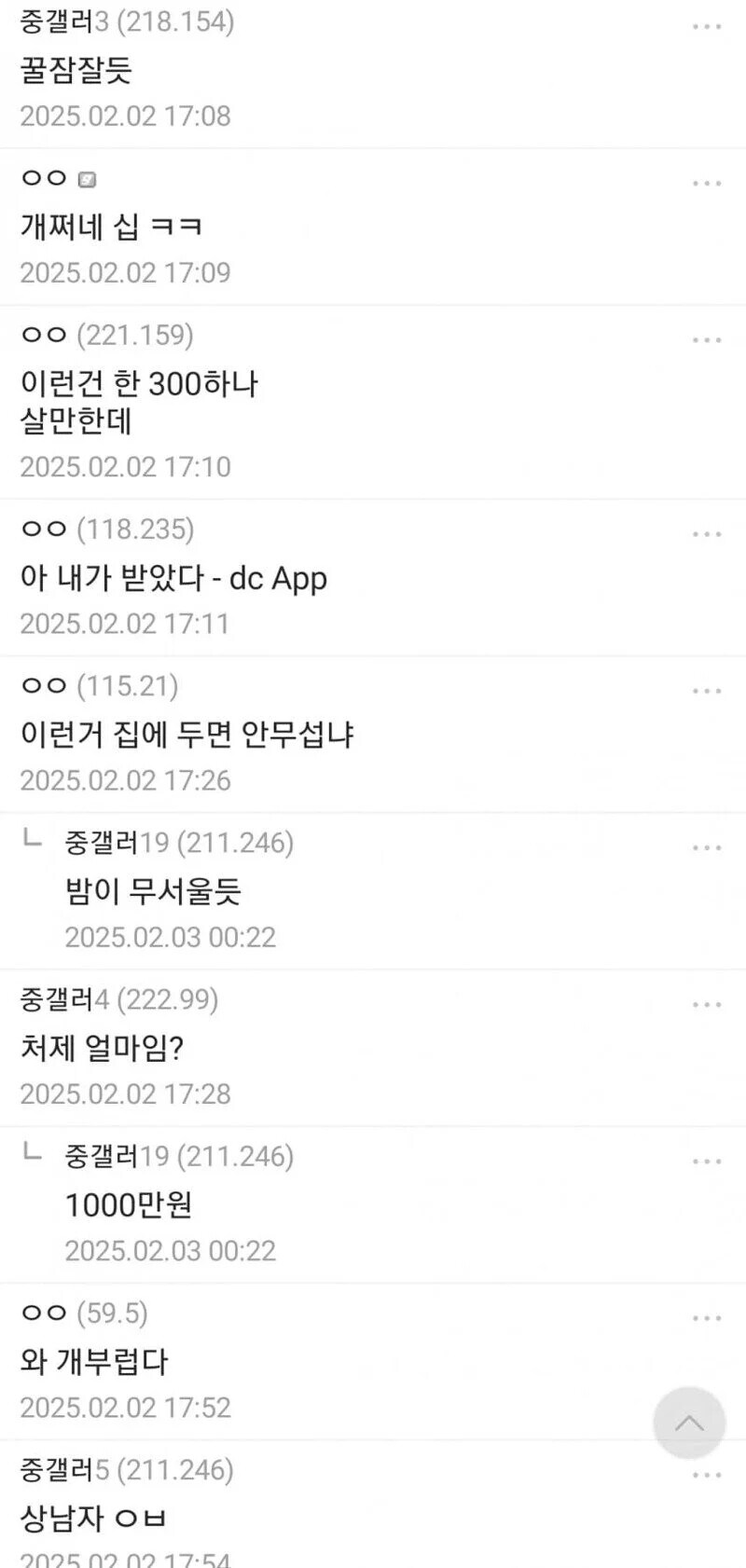Open three-dot menu beside 상남자 ㅇㅂ comment

click(x=706, y=1475)
